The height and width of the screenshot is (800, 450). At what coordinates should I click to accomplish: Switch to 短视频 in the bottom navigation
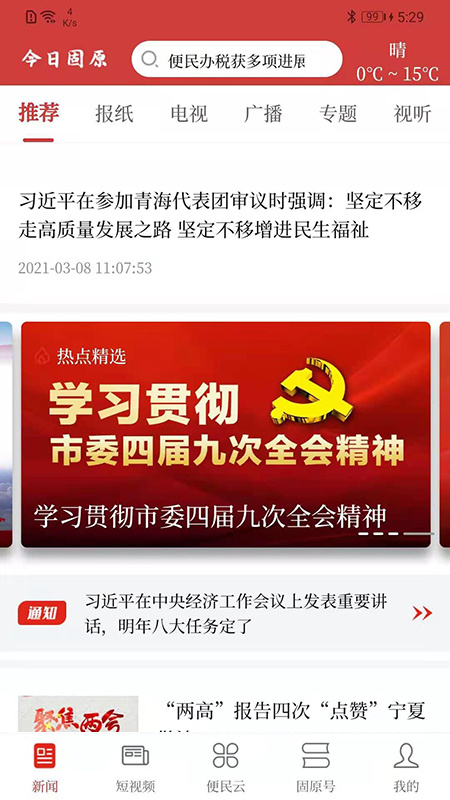click(x=135, y=768)
